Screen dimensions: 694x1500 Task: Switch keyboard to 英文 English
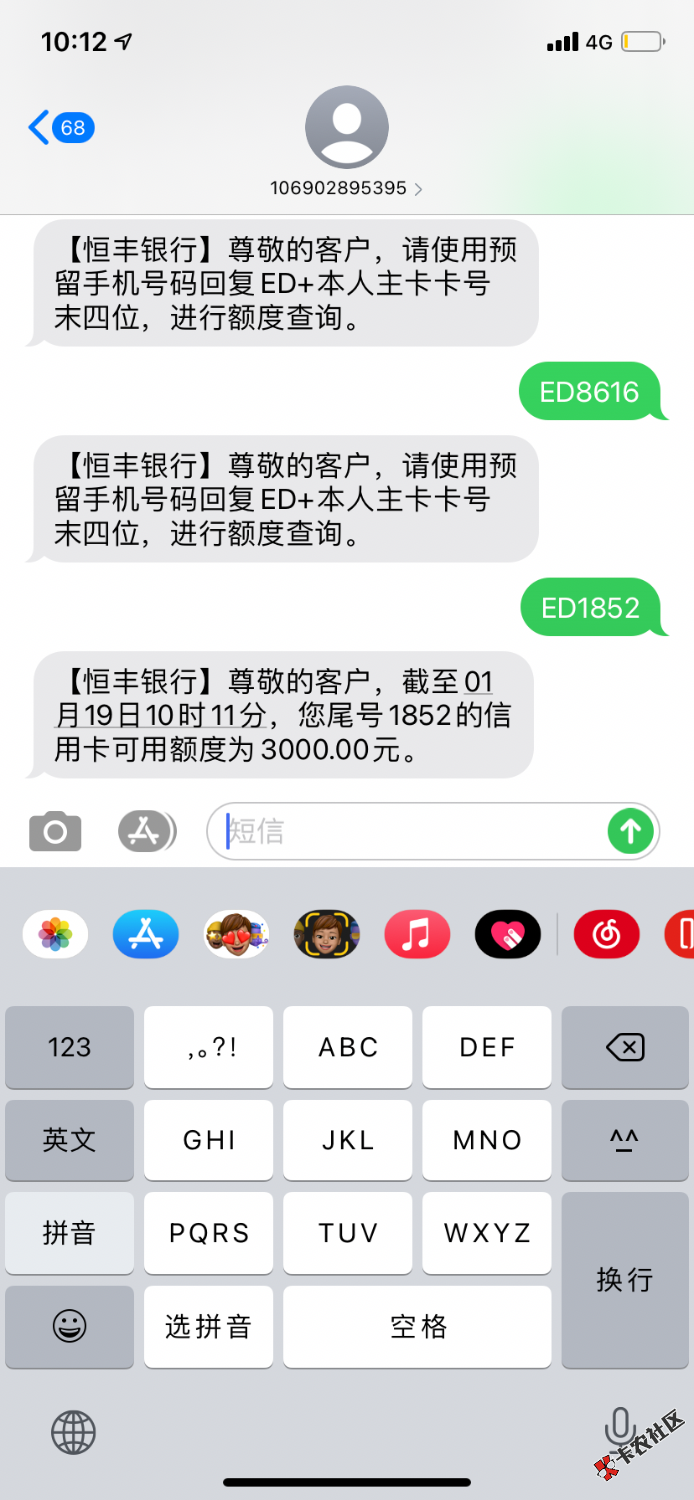[69, 1140]
